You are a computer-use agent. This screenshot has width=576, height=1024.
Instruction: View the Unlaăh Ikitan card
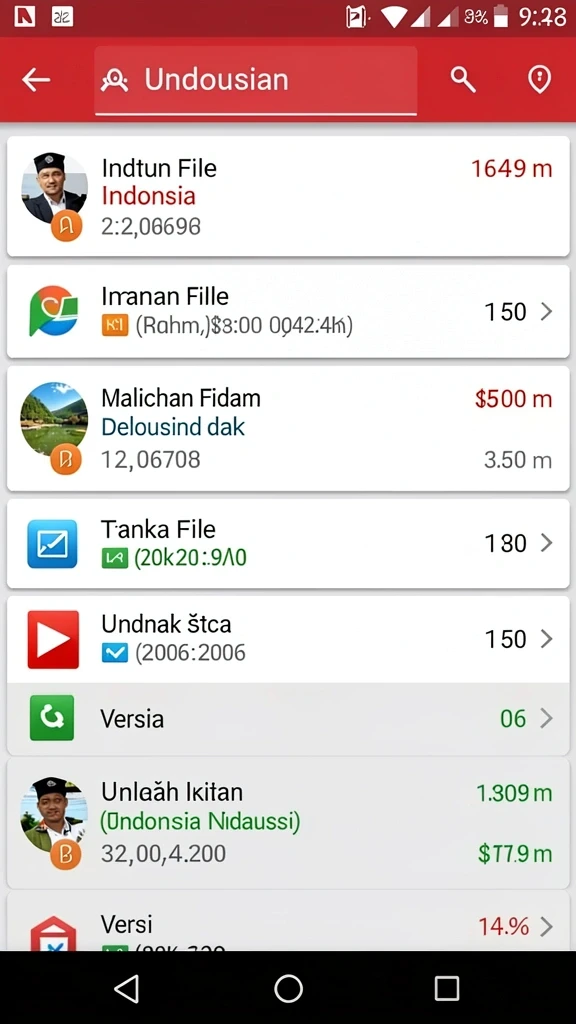288,823
